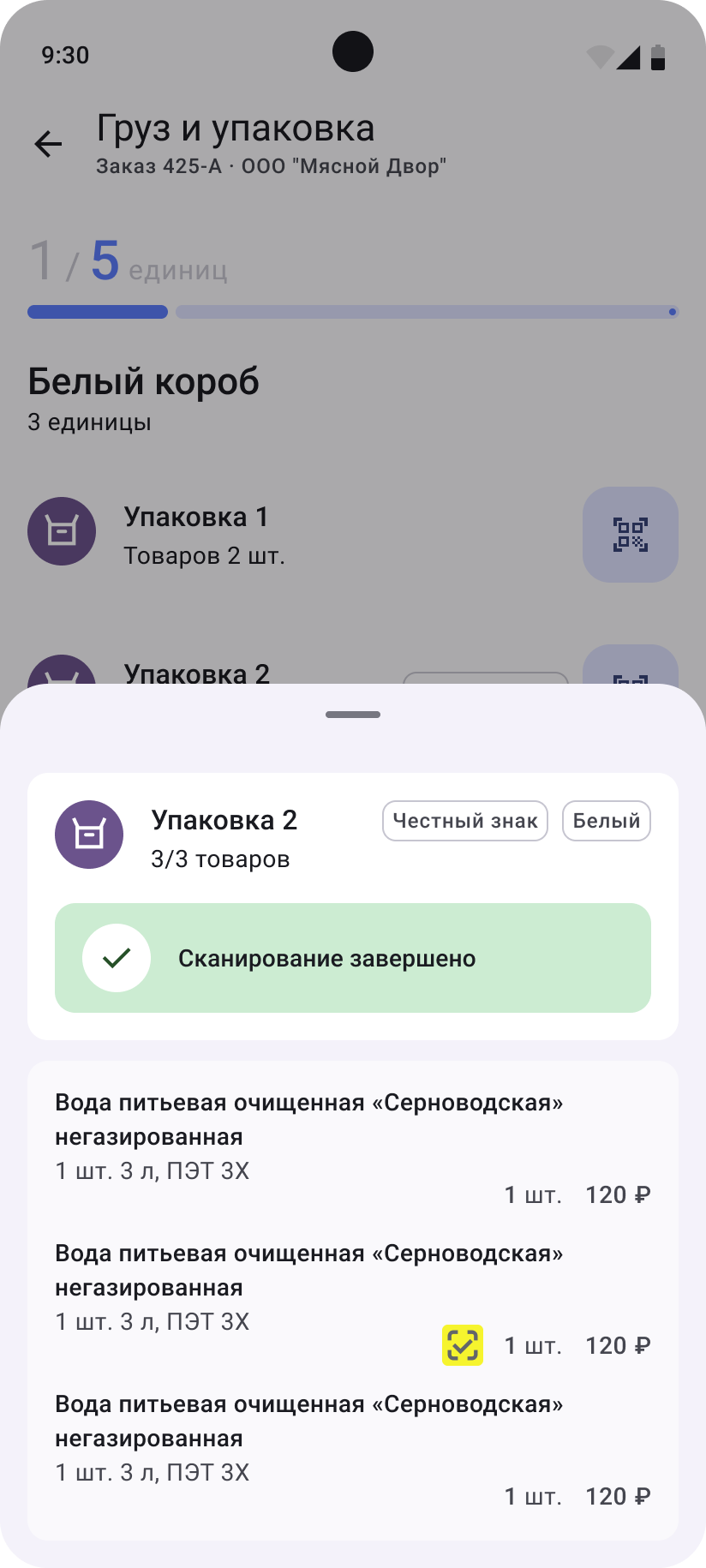Collapse the bottom sheet via the drag handle
The image size is (706, 1568).
[352, 714]
